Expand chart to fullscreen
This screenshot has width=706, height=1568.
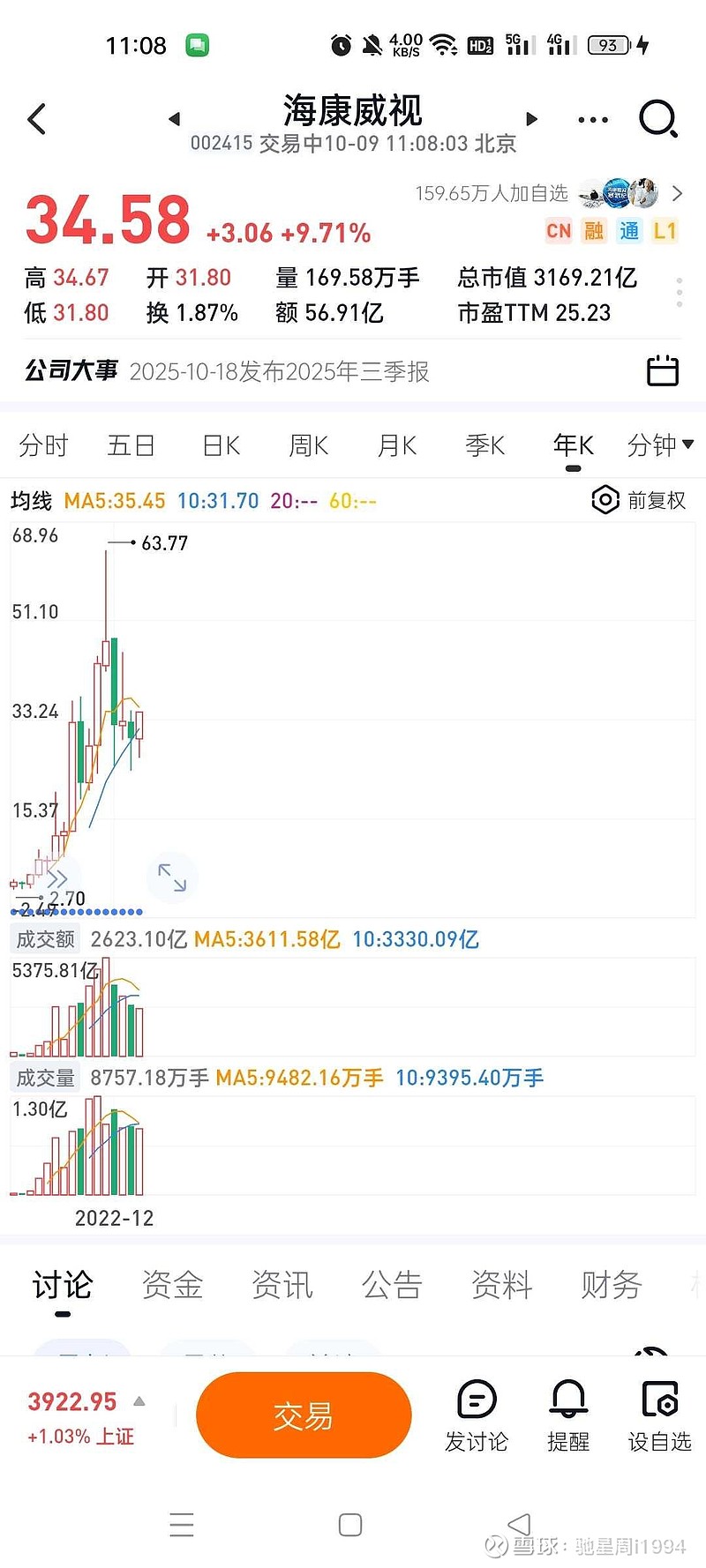click(x=172, y=877)
